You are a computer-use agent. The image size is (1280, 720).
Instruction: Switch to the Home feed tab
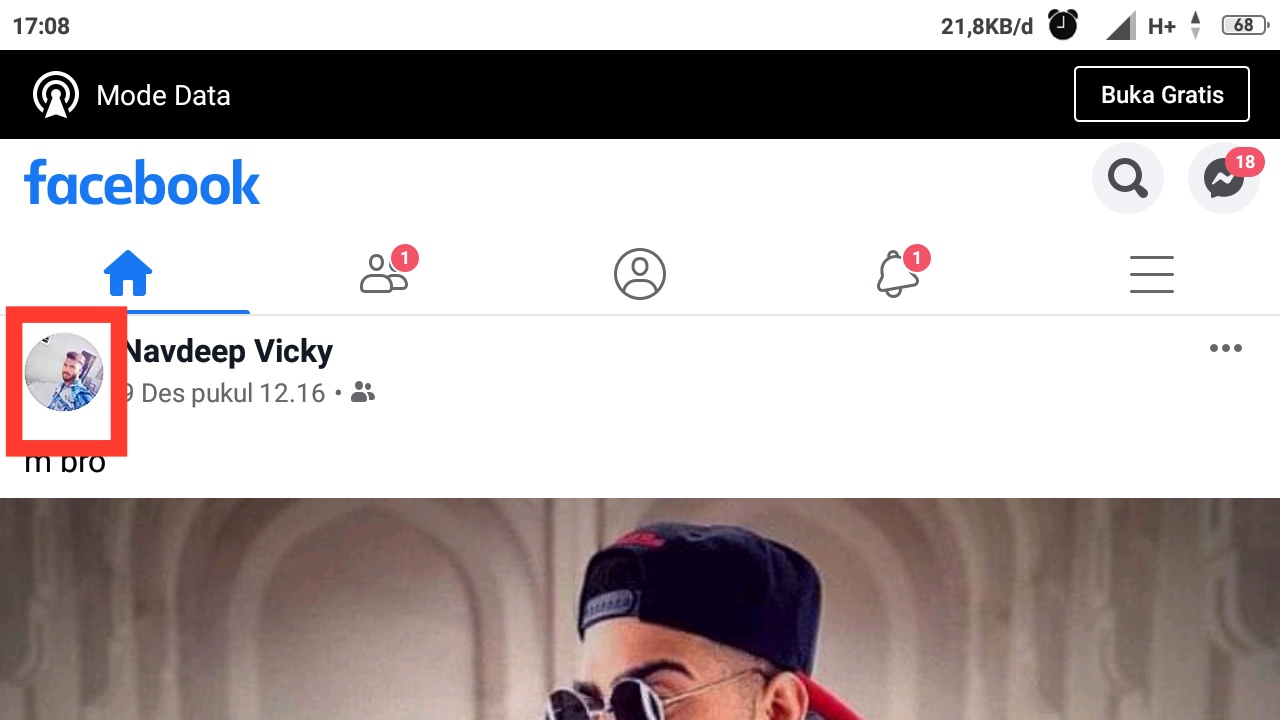[128, 273]
